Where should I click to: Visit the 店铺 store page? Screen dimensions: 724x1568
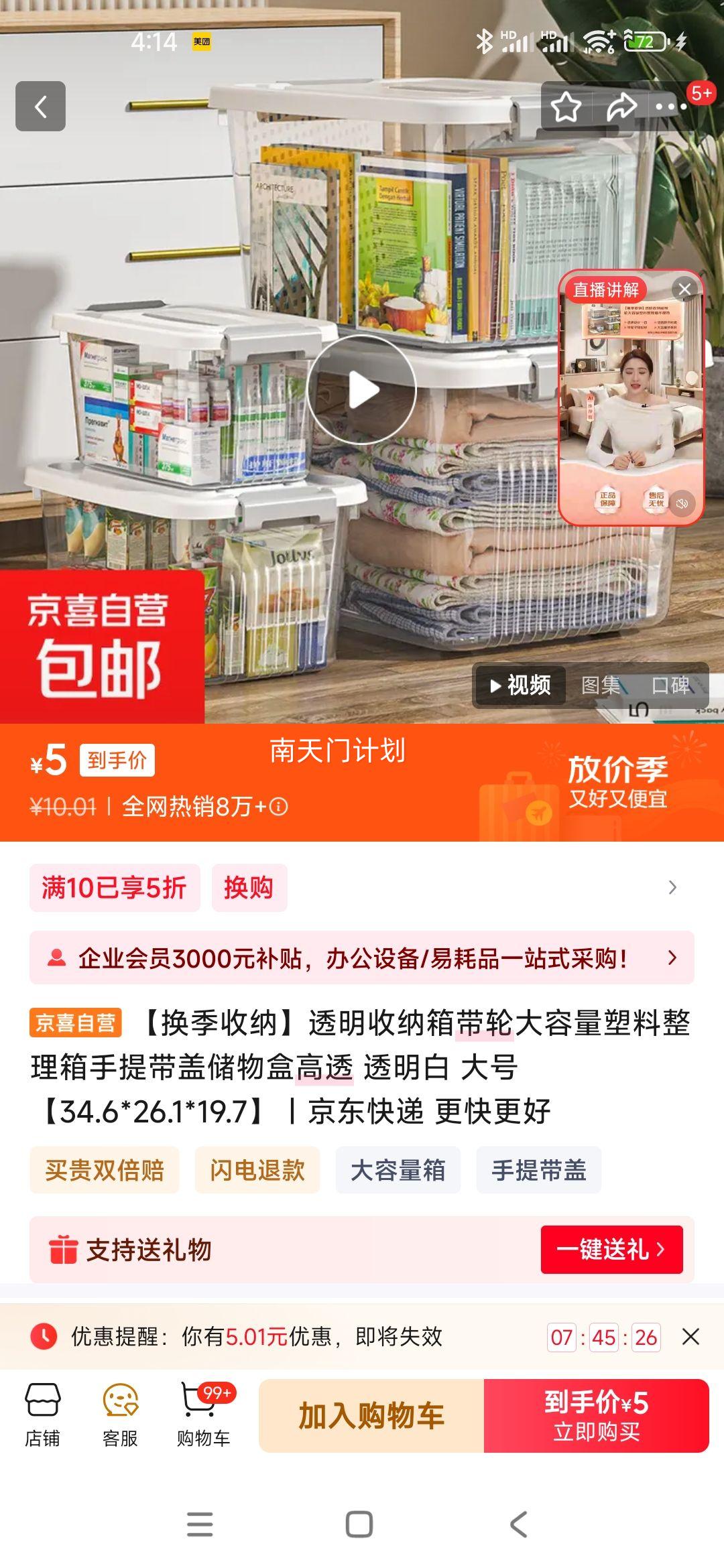coord(42,1415)
